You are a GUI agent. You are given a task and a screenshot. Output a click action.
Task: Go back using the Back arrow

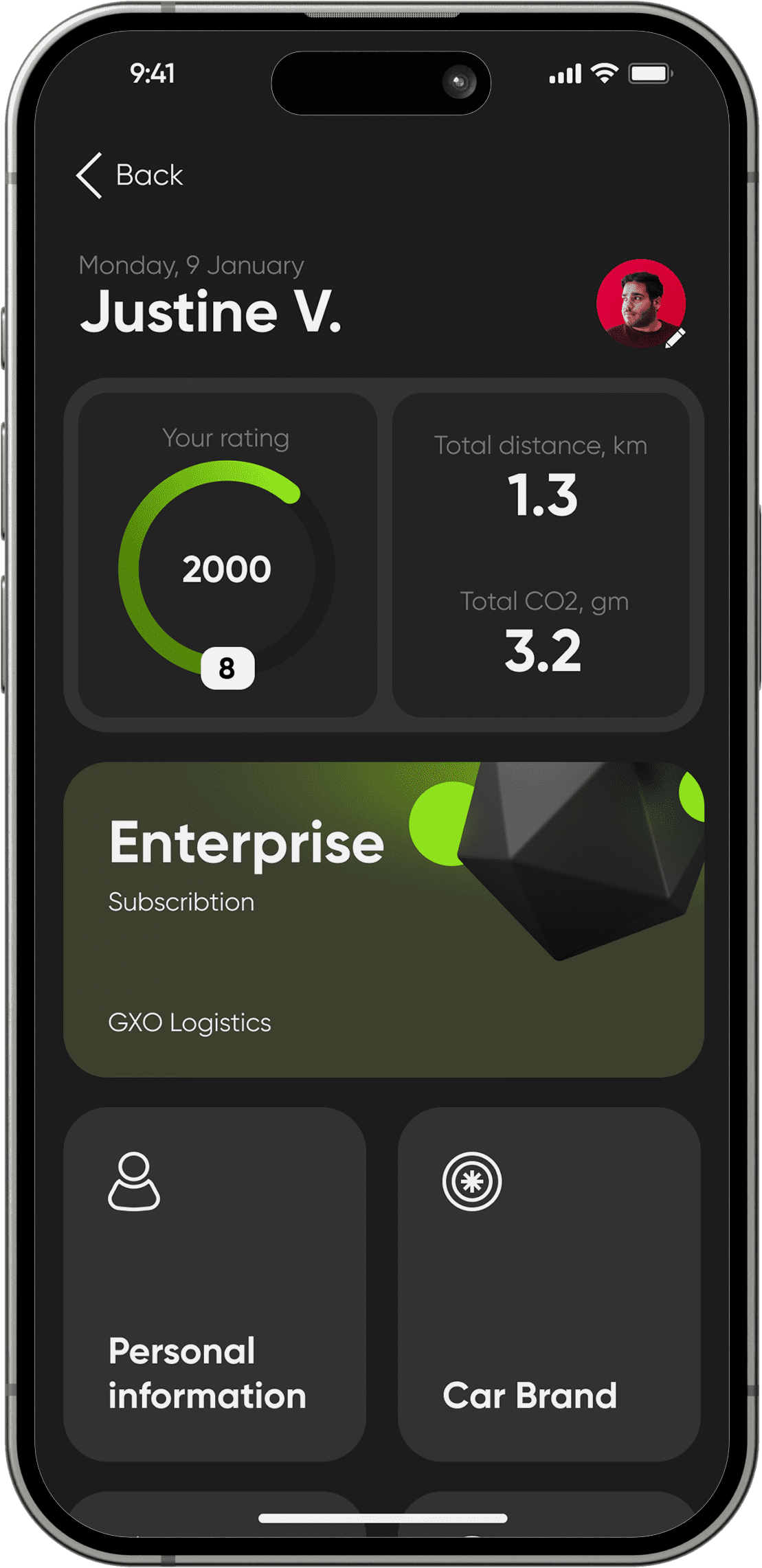pos(90,176)
